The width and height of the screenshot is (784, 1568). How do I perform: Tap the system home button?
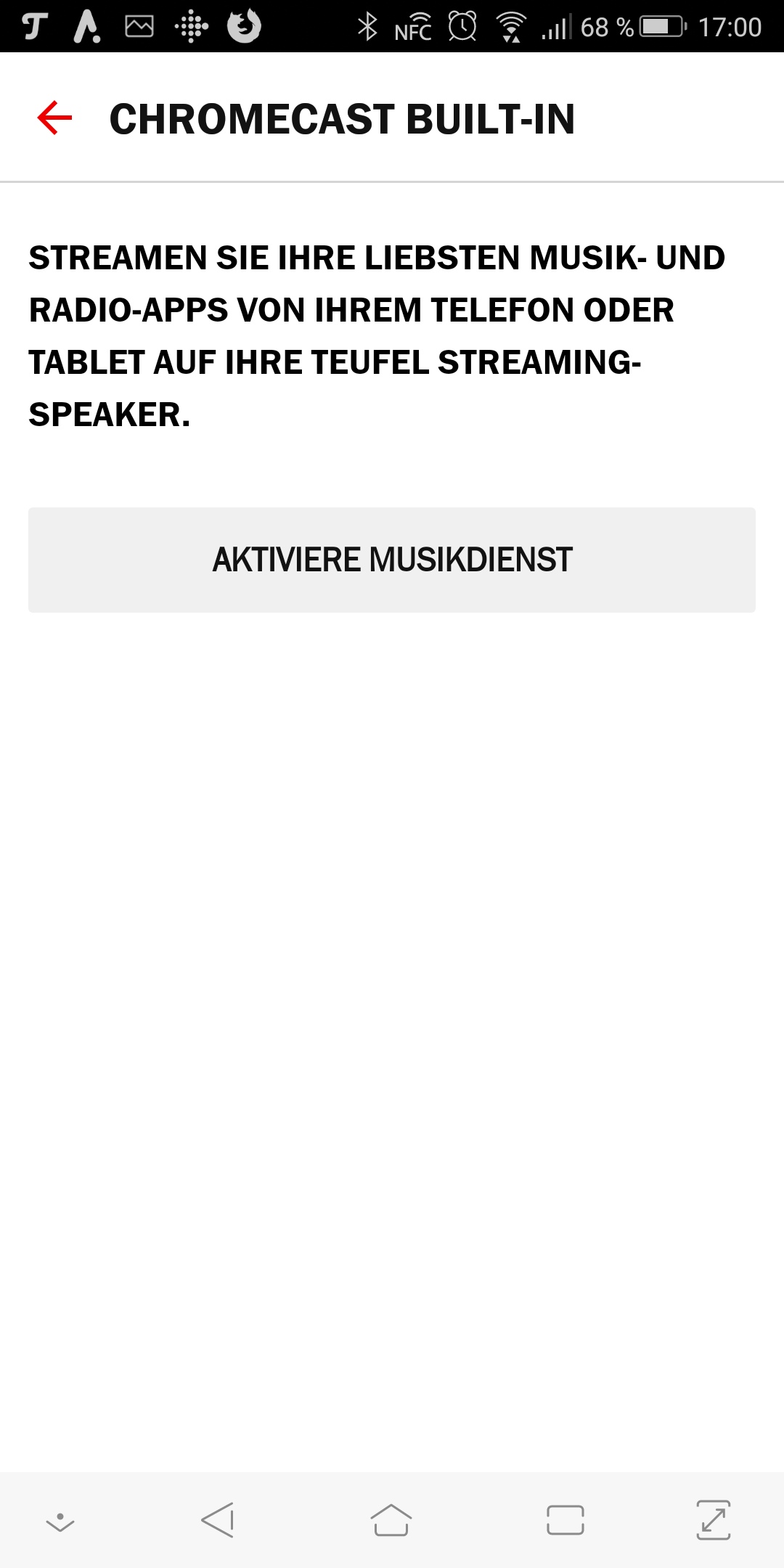tap(391, 1520)
